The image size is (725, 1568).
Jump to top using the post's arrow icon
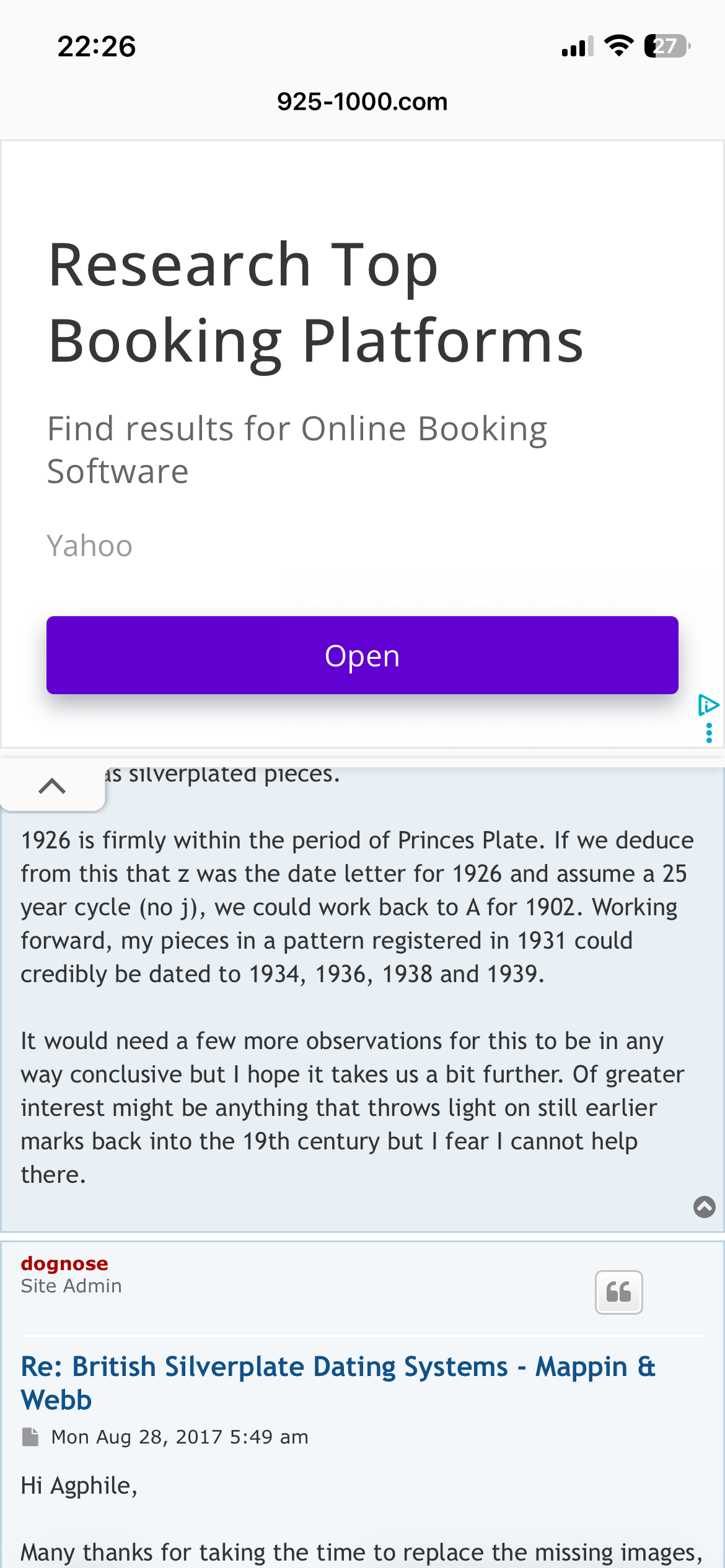[x=704, y=1206]
